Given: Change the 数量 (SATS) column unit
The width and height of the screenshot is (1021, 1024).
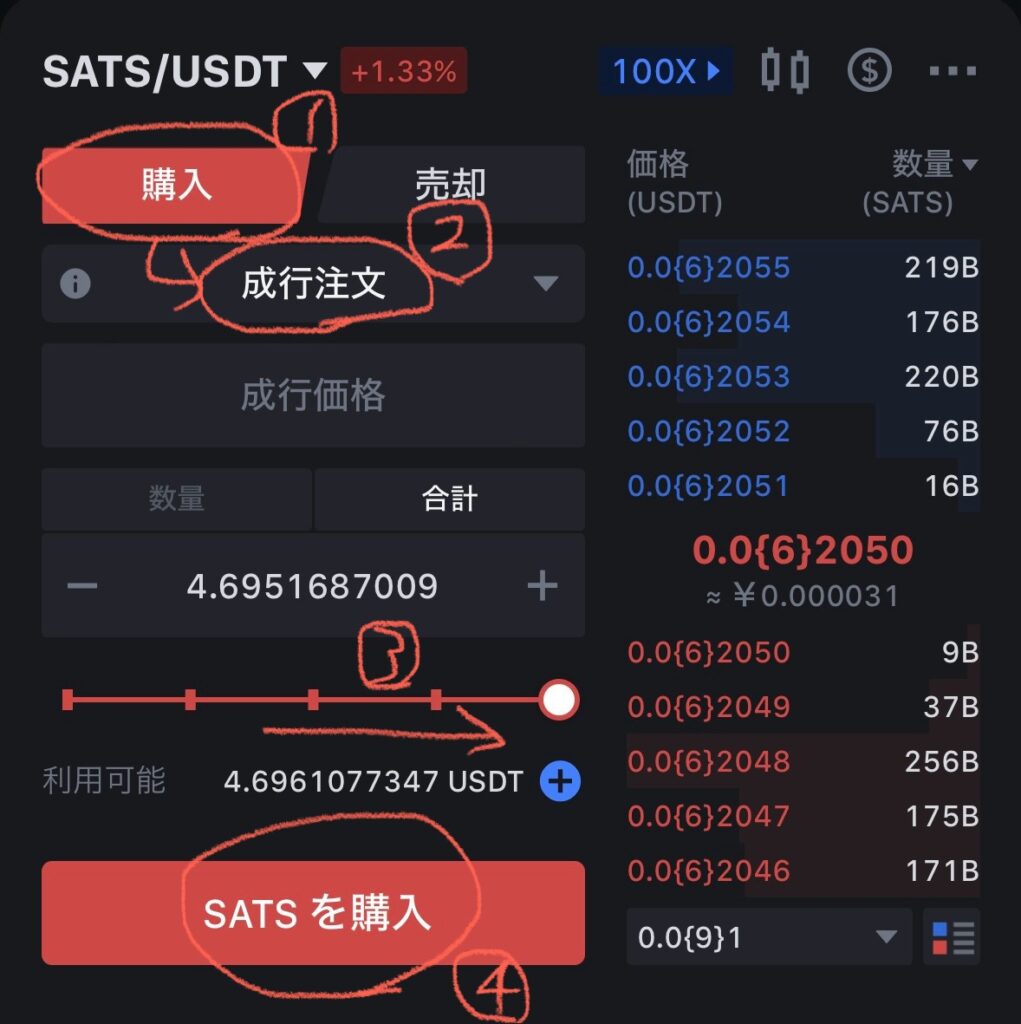Looking at the screenshot, I should click(935, 165).
